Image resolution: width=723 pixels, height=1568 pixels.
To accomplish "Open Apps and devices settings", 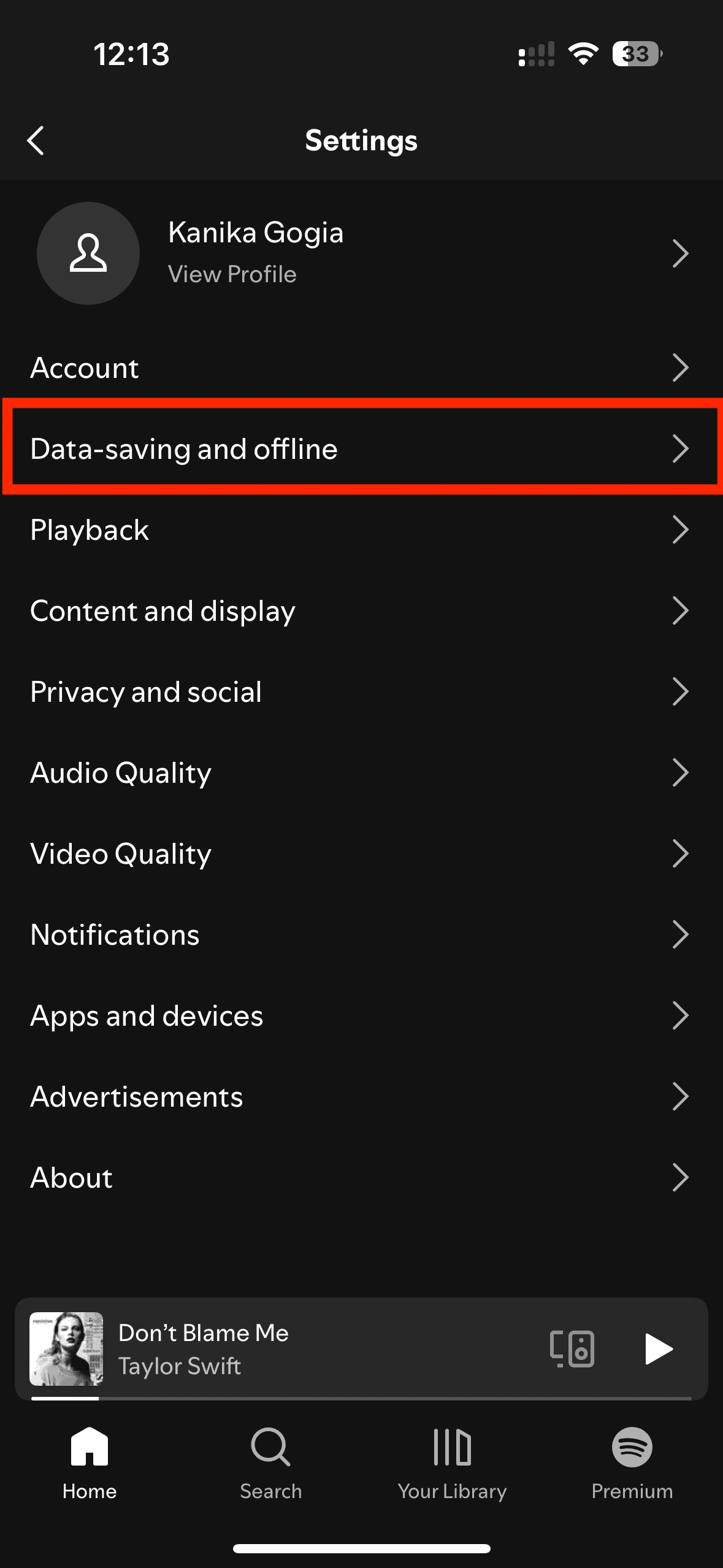I will [361, 1016].
